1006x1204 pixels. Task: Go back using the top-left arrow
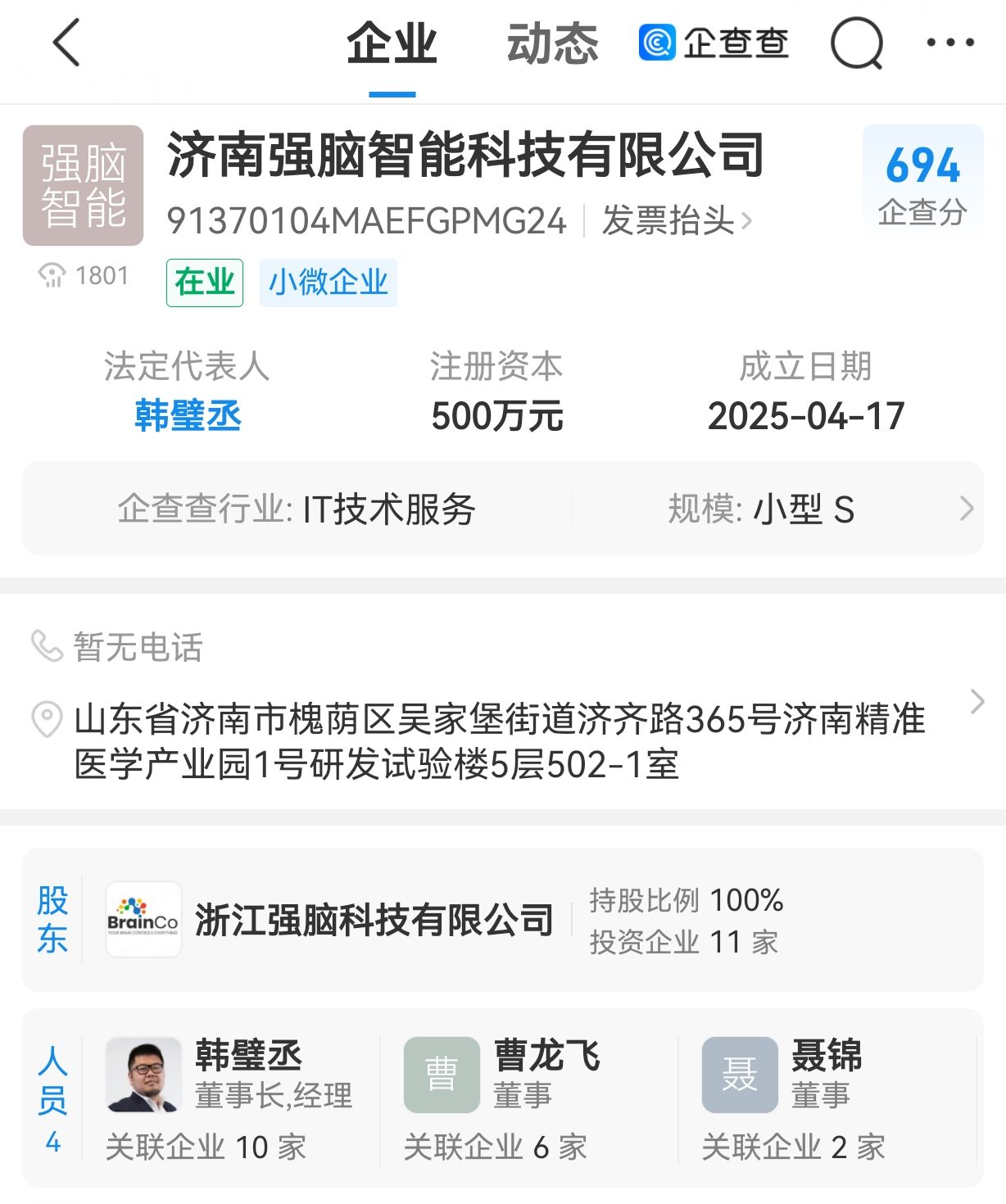click(67, 43)
